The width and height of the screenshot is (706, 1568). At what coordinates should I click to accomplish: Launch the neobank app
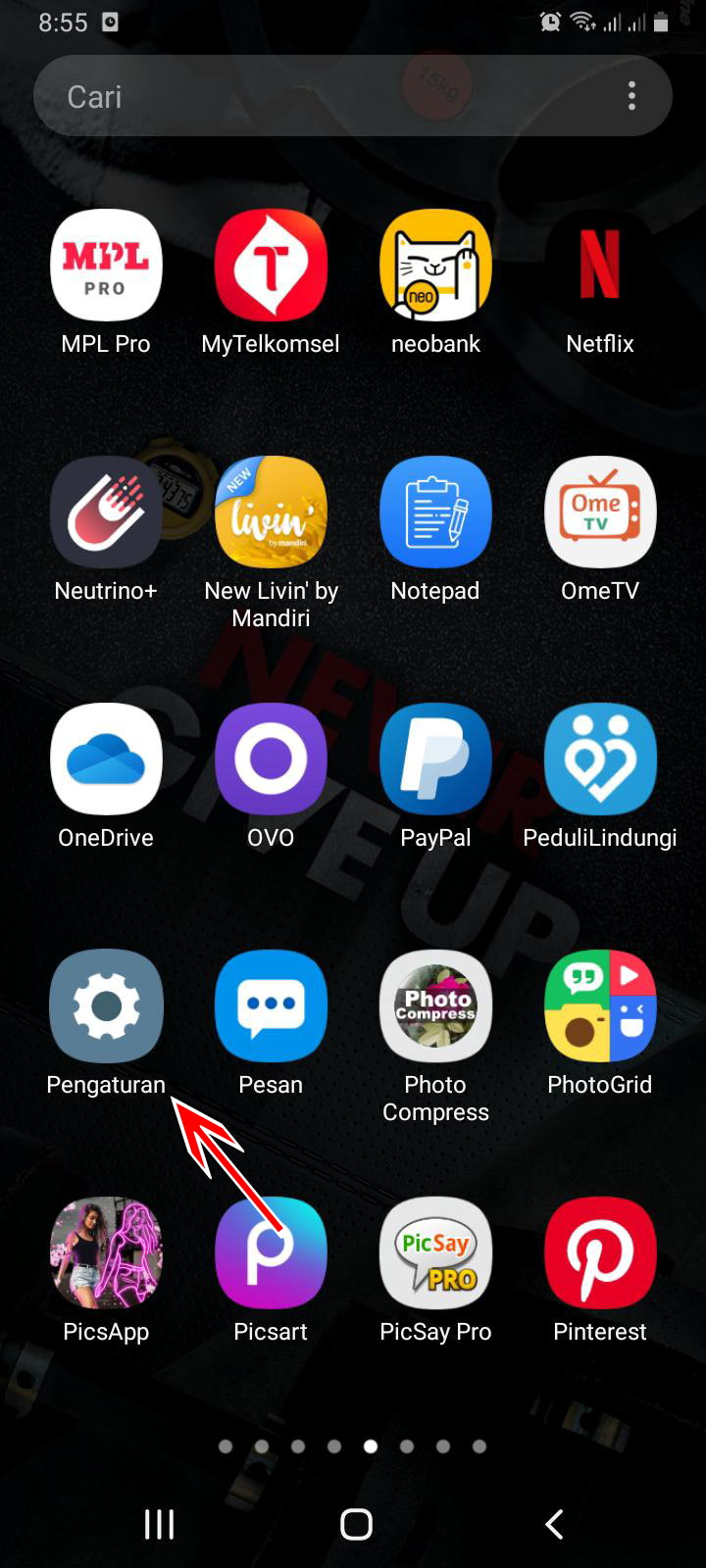point(435,265)
